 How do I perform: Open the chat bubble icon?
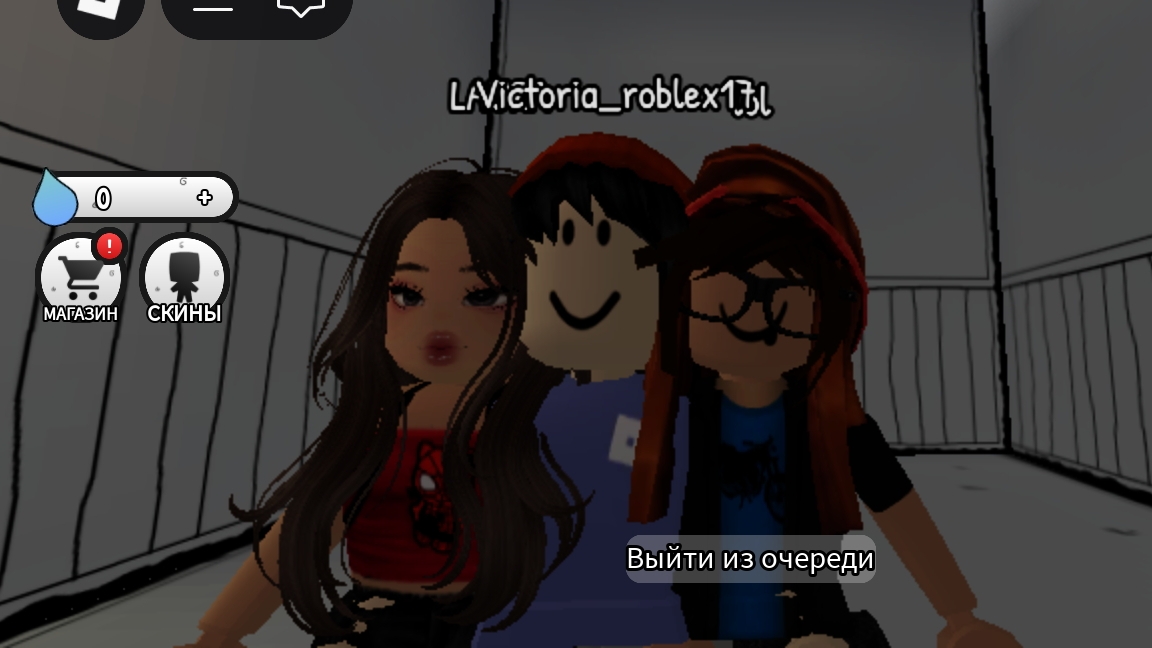301,8
